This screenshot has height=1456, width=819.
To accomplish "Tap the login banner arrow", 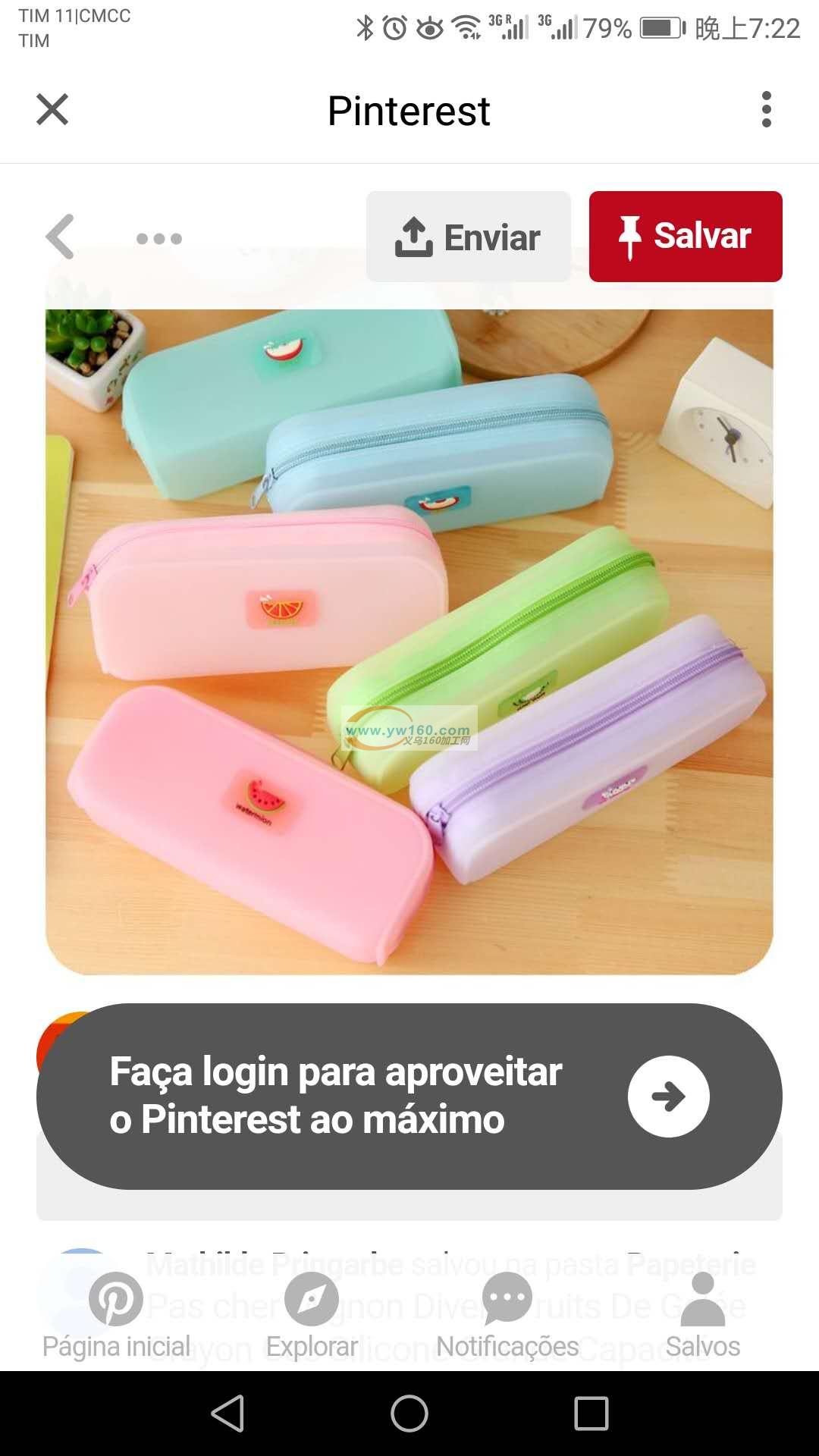I will coord(668,1097).
